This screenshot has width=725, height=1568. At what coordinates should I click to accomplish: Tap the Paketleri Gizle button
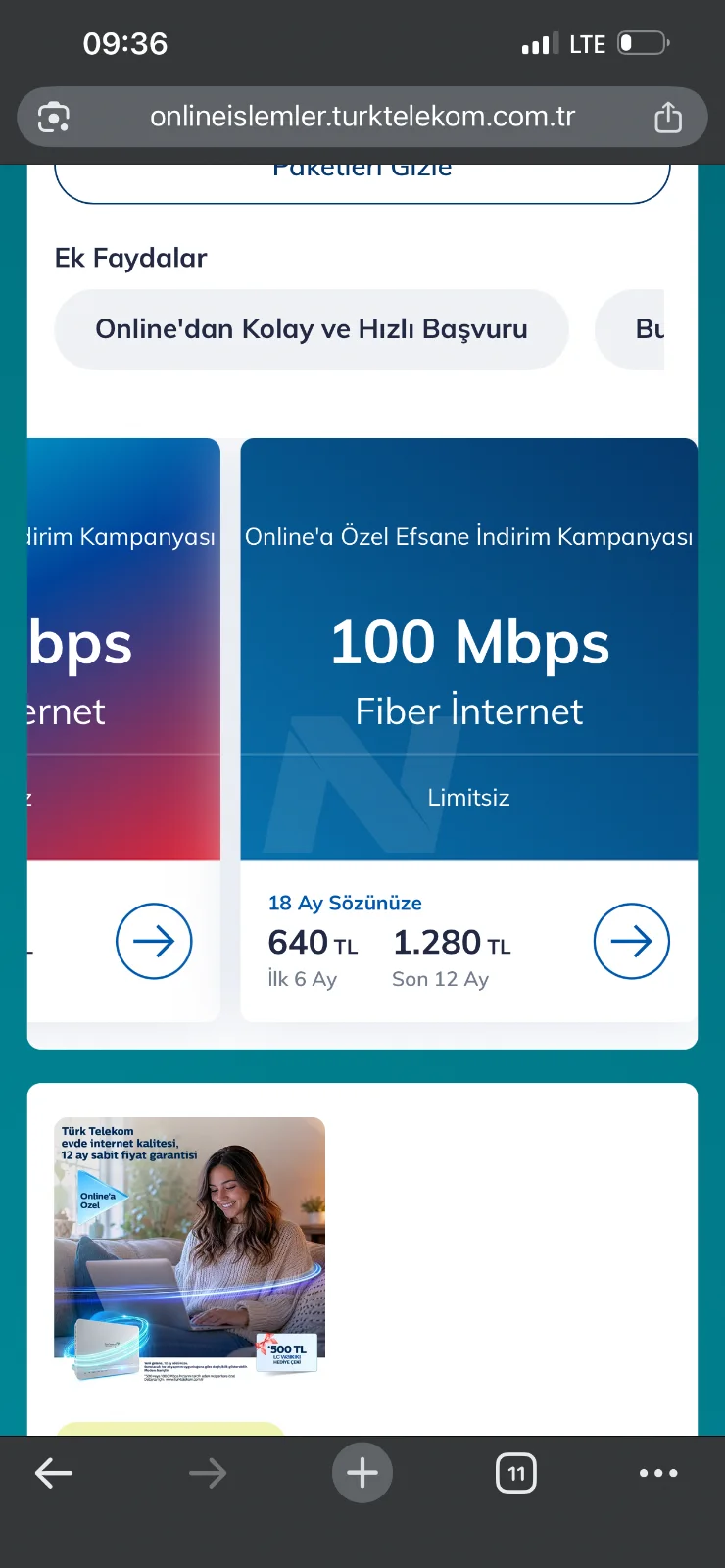click(x=362, y=182)
